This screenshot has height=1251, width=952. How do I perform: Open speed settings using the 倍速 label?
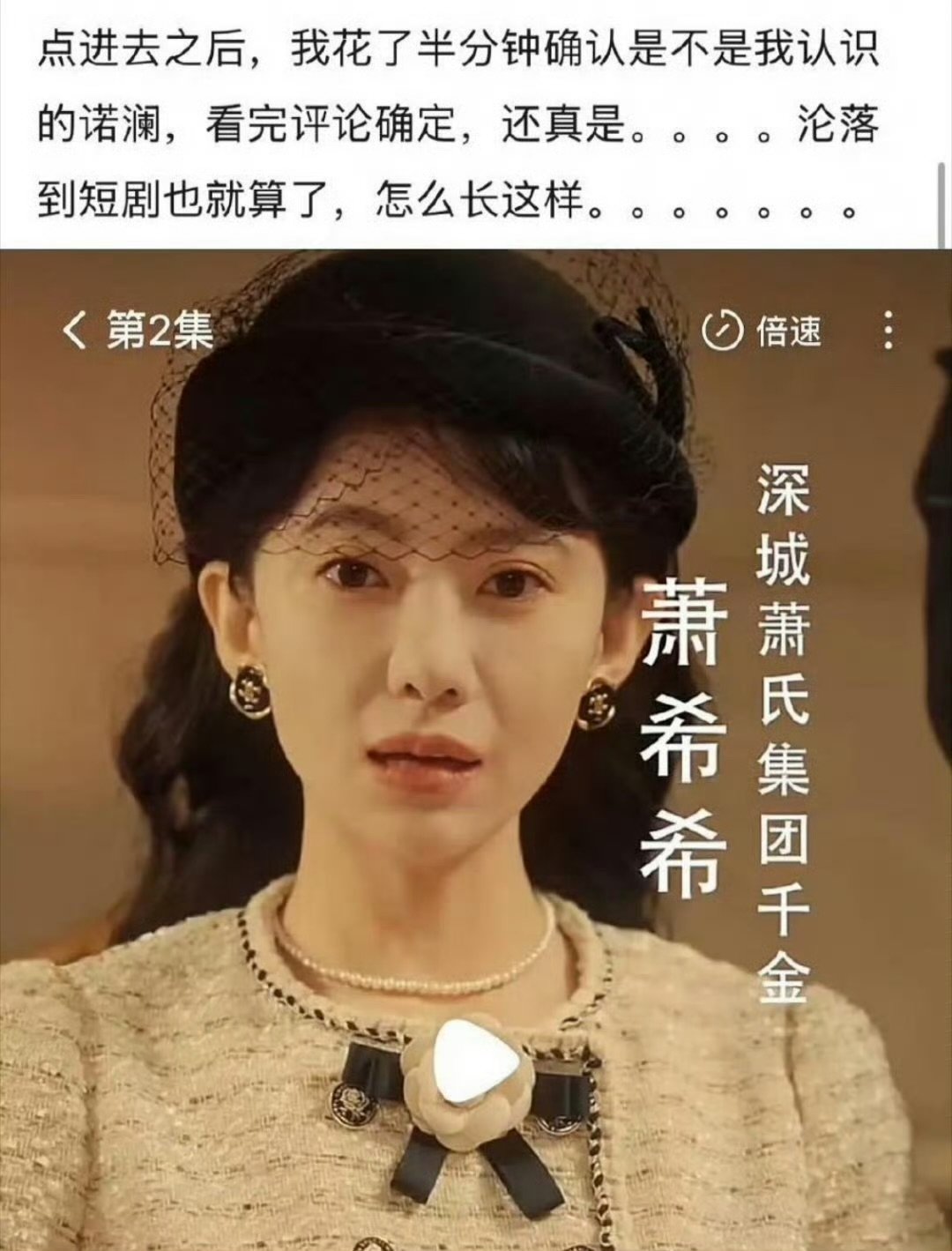pyautogui.click(x=791, y=332)
